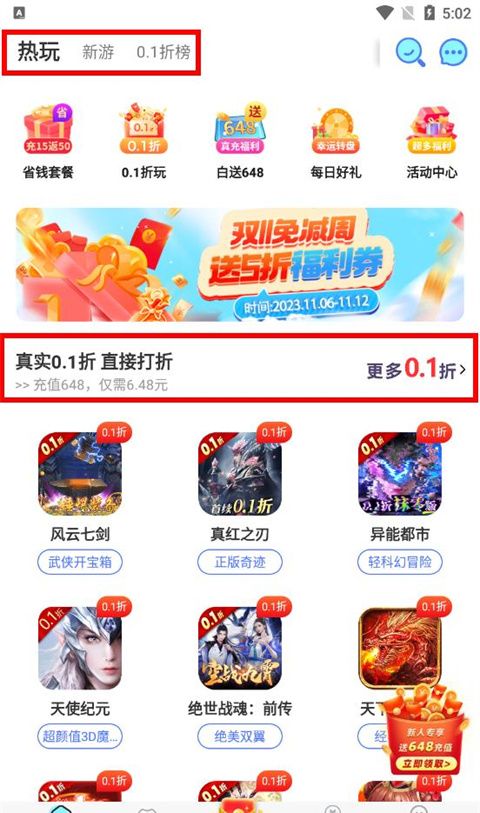Tap the 正版奇迹 tag
The width and height of the screenshot is (480, 813).
pyautogui.click(x=240, y=562)
